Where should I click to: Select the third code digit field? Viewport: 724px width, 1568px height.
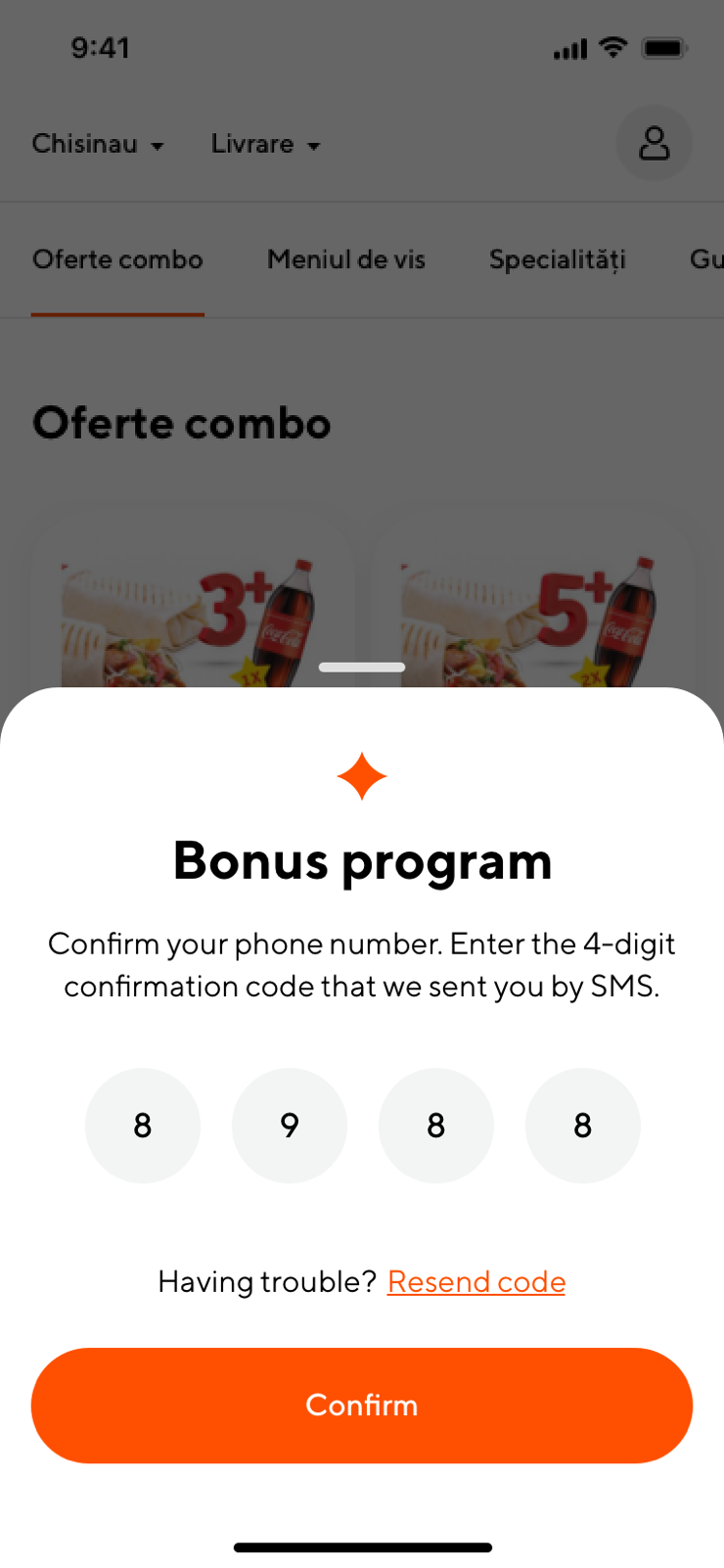click(436, 1126)
